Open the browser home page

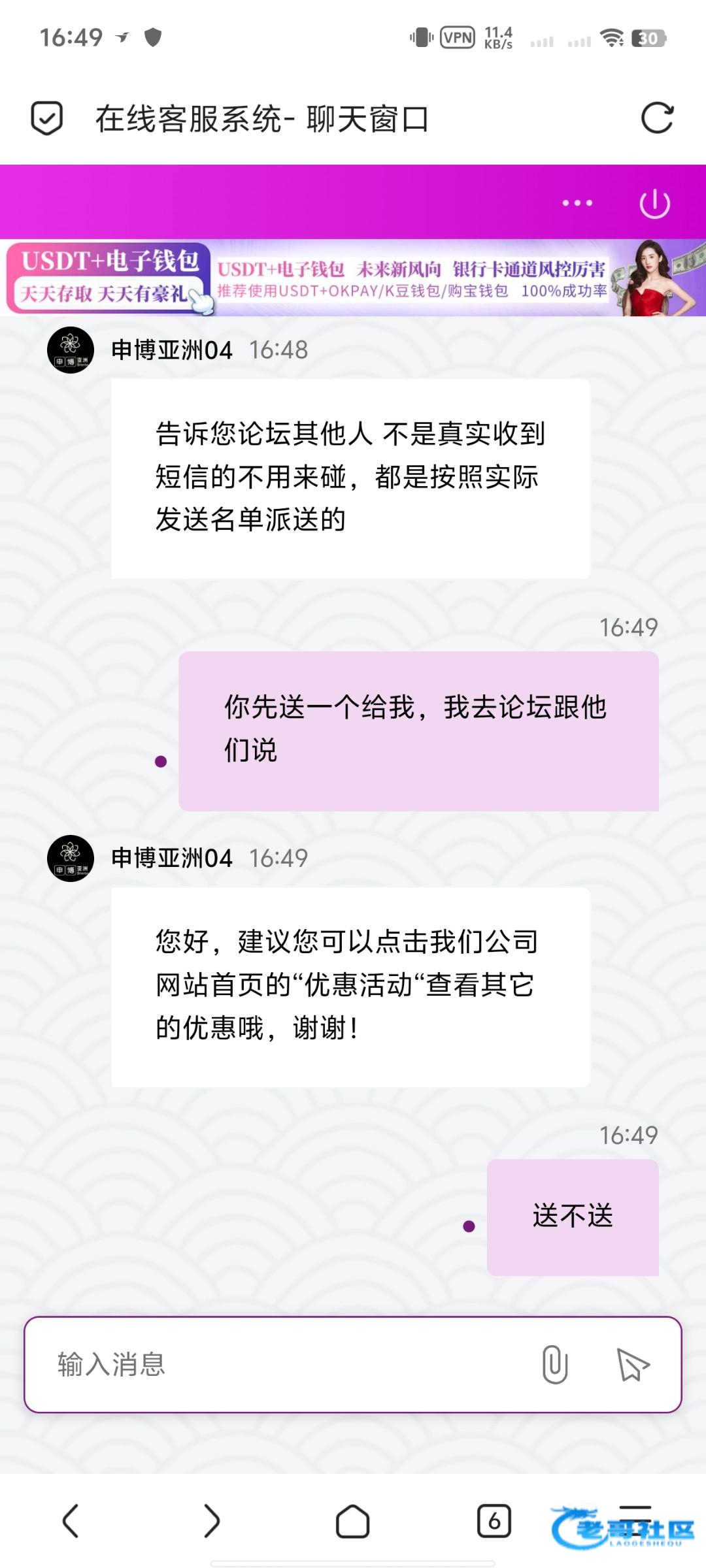click(352, 1521)
